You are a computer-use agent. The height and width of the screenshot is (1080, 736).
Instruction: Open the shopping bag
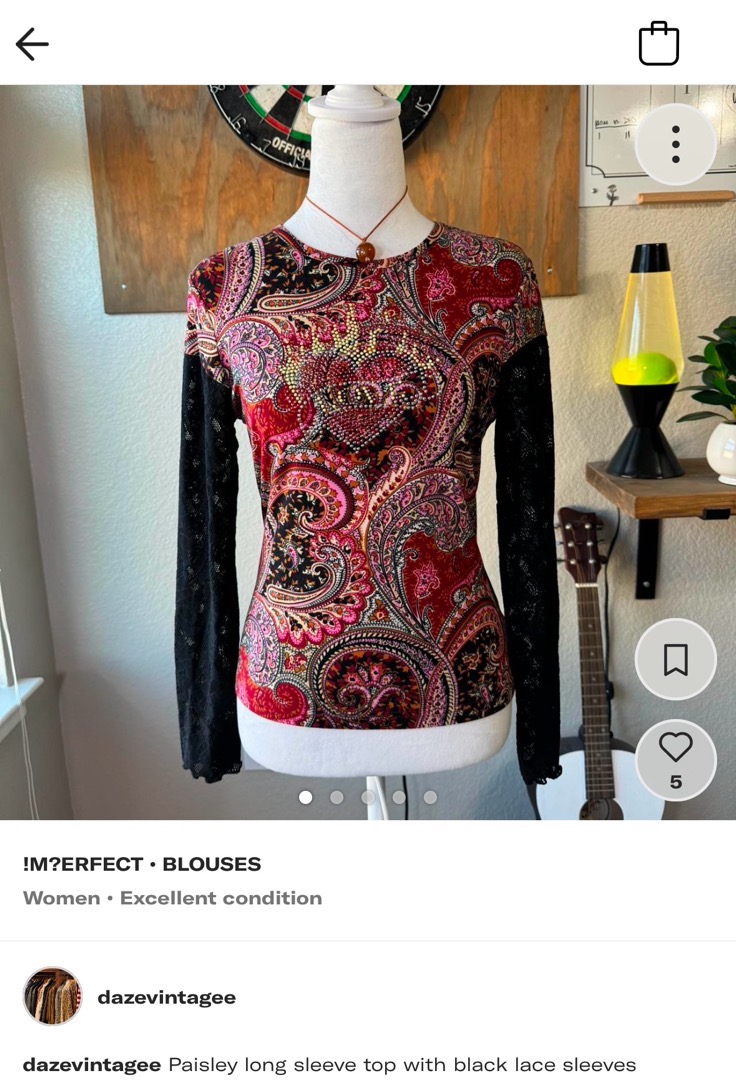[658, 44]
